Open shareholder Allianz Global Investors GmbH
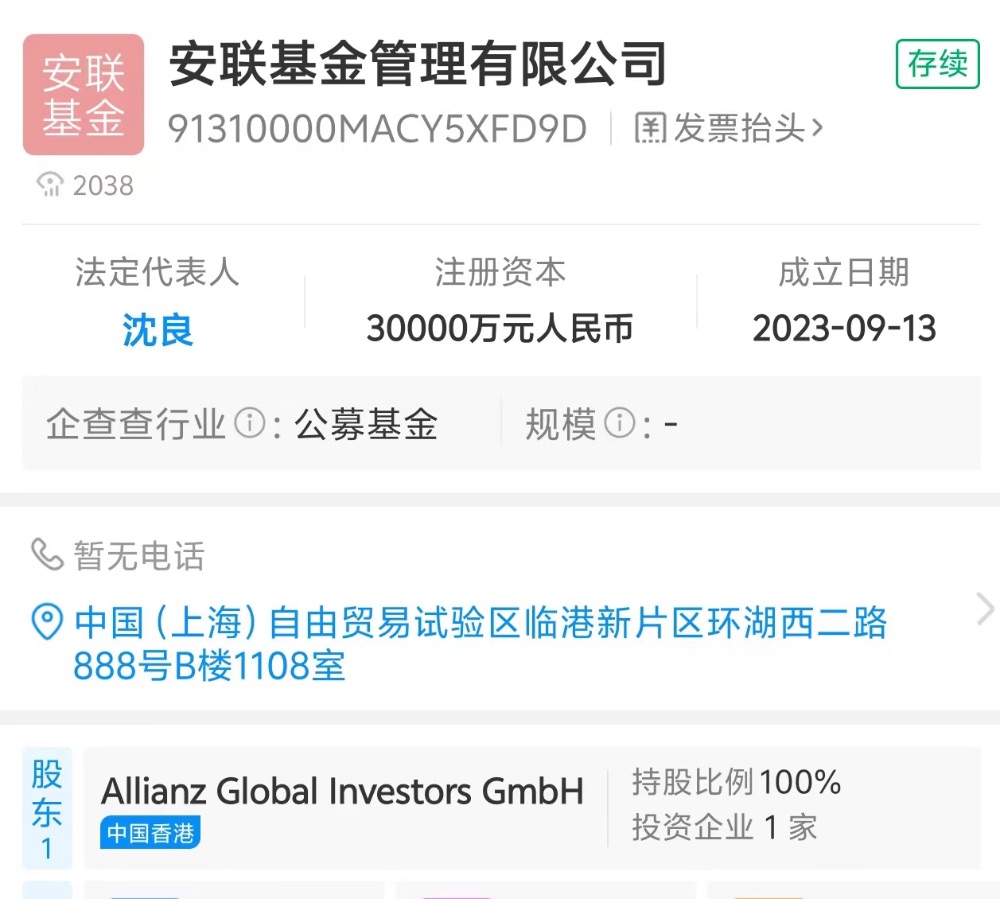 click(342, 791)
